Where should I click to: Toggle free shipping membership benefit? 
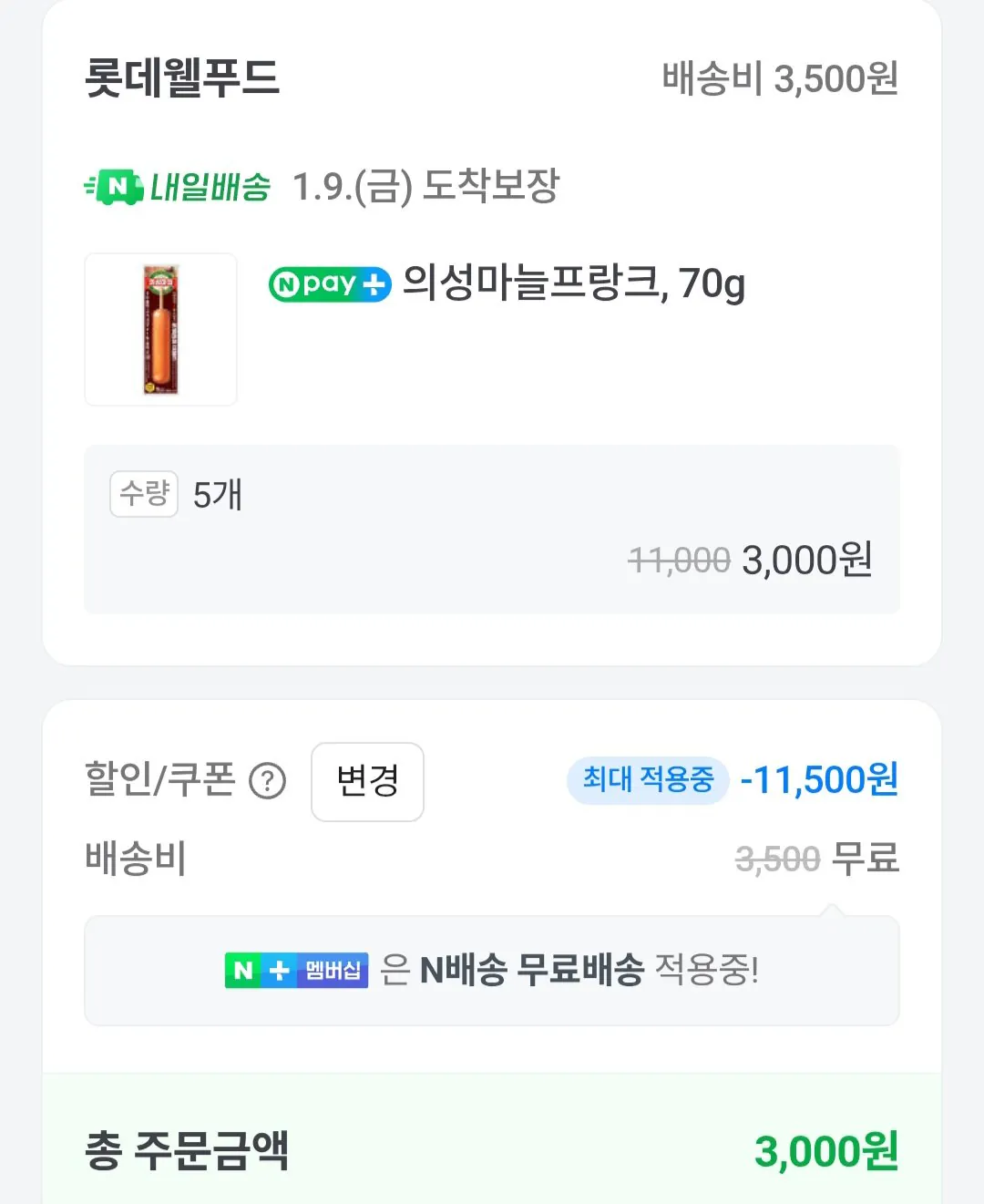(x=492, y=970)
